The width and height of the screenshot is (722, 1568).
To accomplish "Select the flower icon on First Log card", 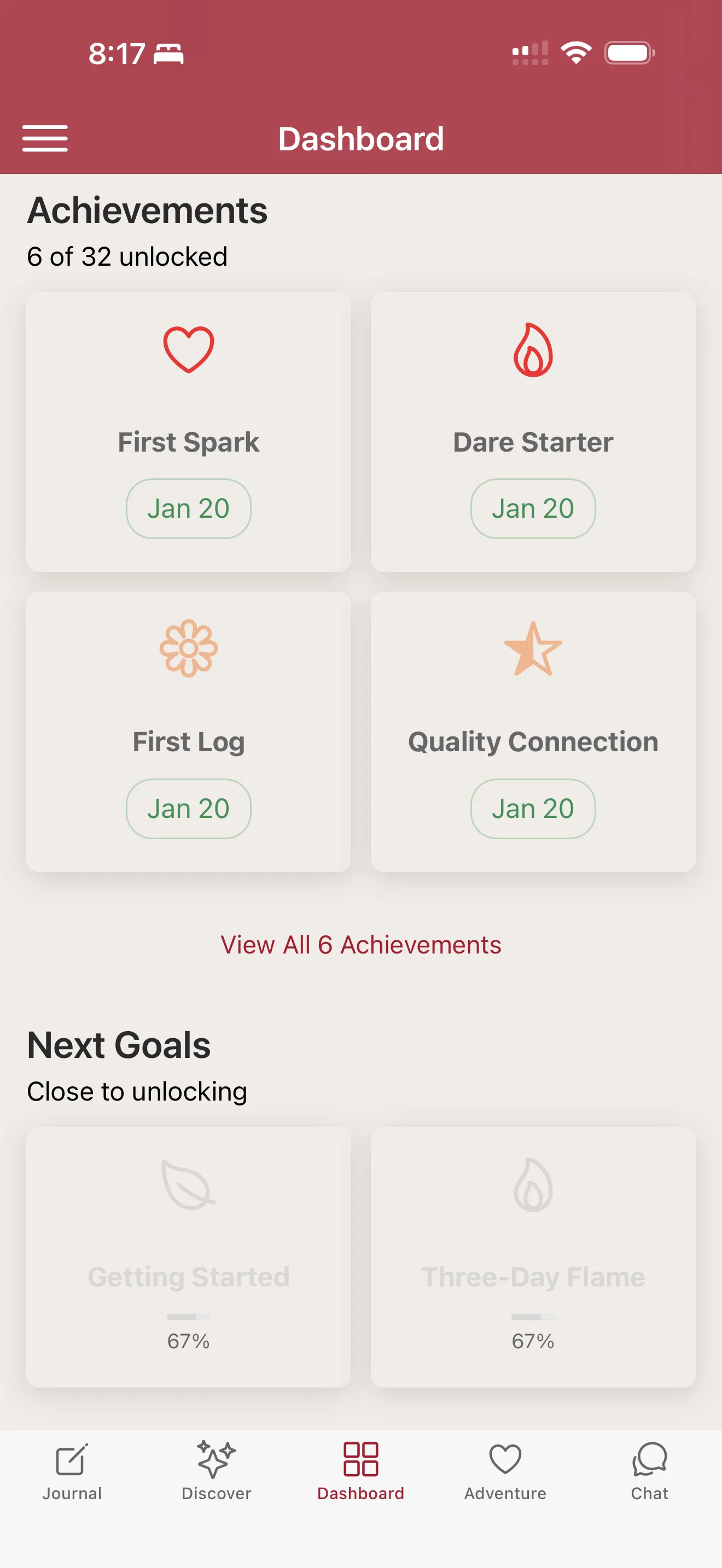I will coord(188,648).
